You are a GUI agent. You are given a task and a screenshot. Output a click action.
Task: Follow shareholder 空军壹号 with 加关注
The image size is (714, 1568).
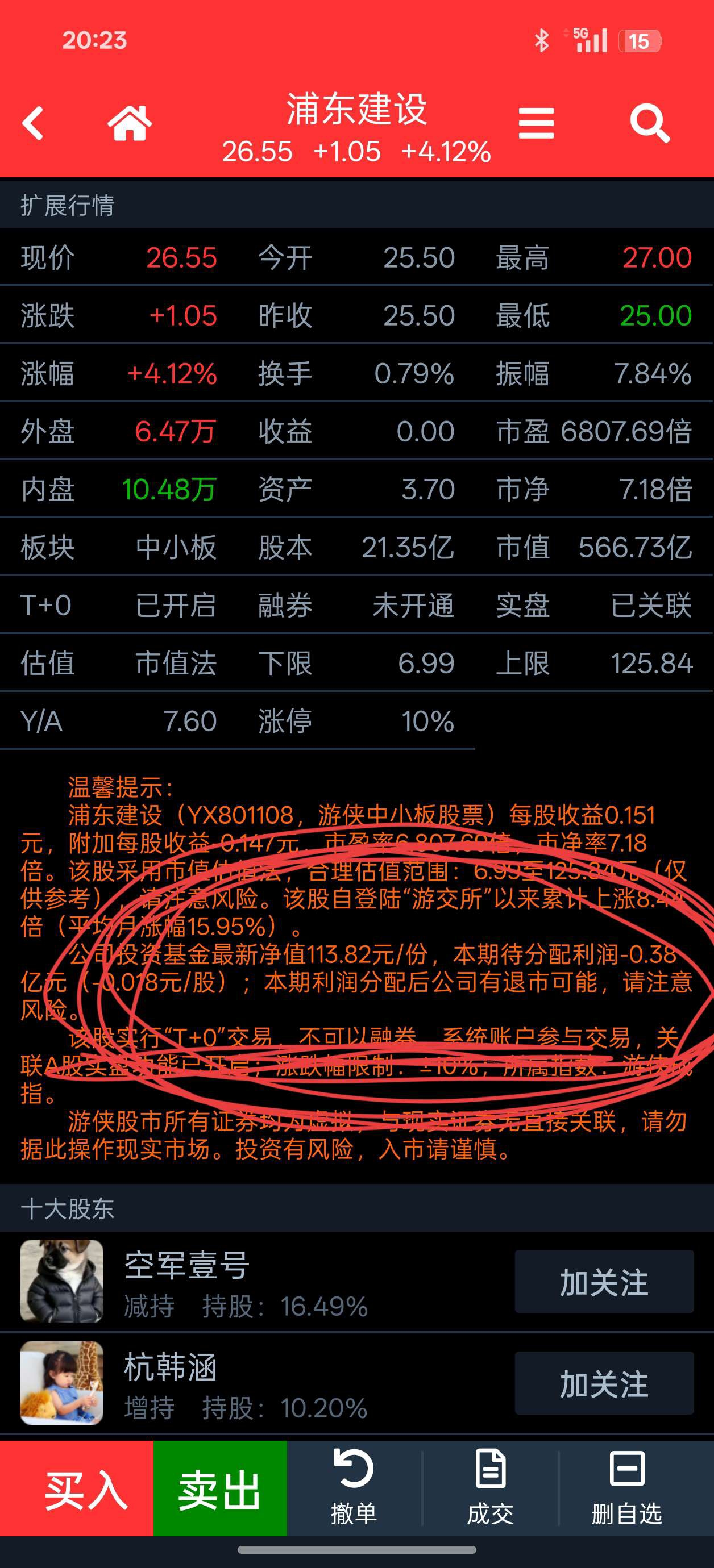pyautogui.click(x=604, y=1281)
